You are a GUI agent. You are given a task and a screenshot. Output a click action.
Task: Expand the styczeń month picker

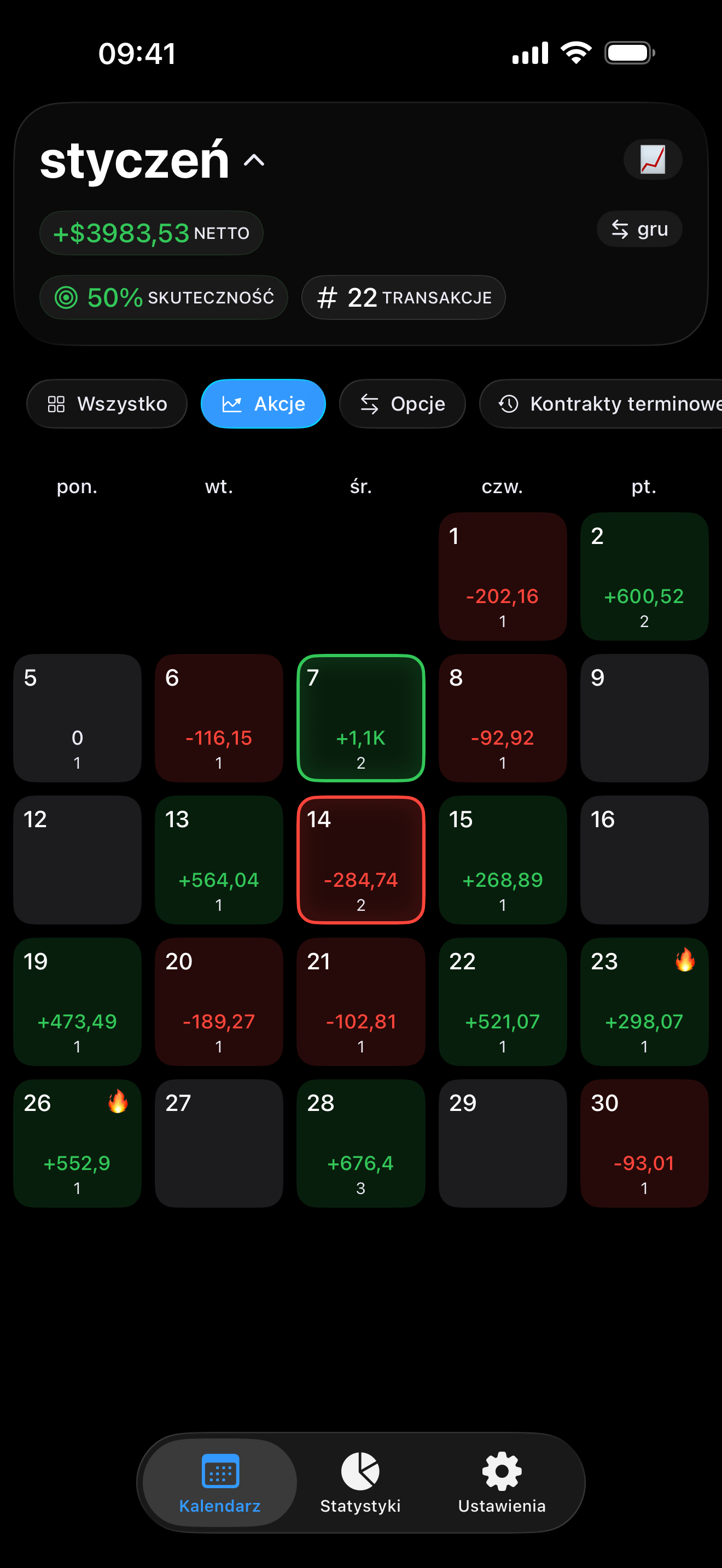(x=152, y=161)
